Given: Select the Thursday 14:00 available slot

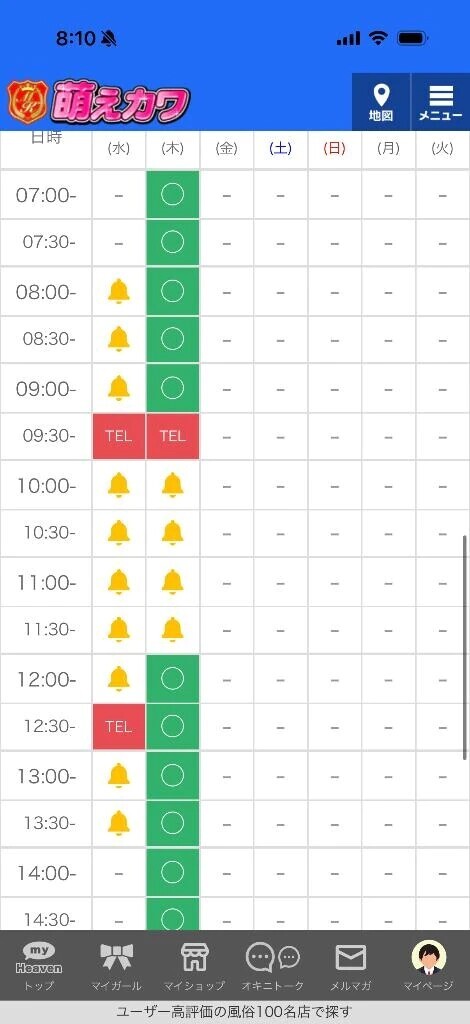Looking at the screenshot, I should point(172,872).
